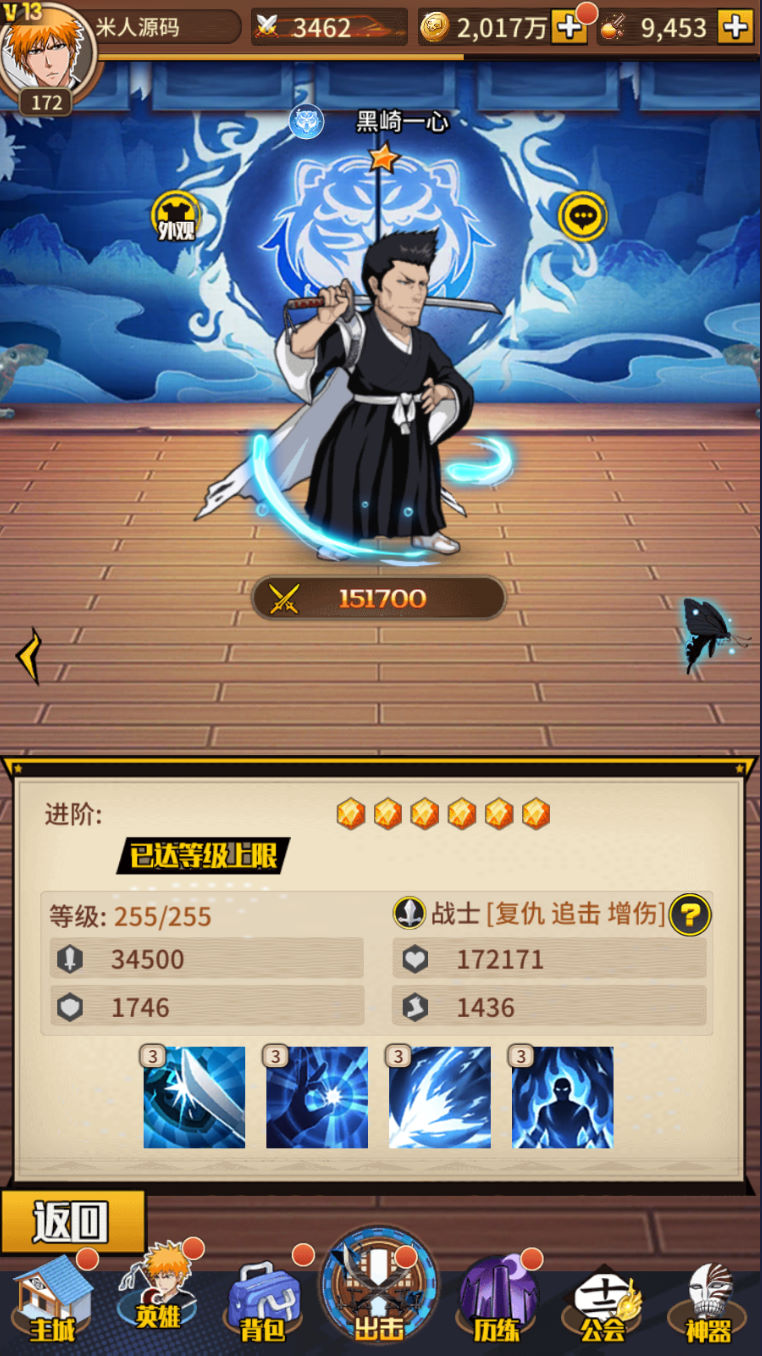
Task: Add more of the 9,453 currency
Action: coord(735,27)
